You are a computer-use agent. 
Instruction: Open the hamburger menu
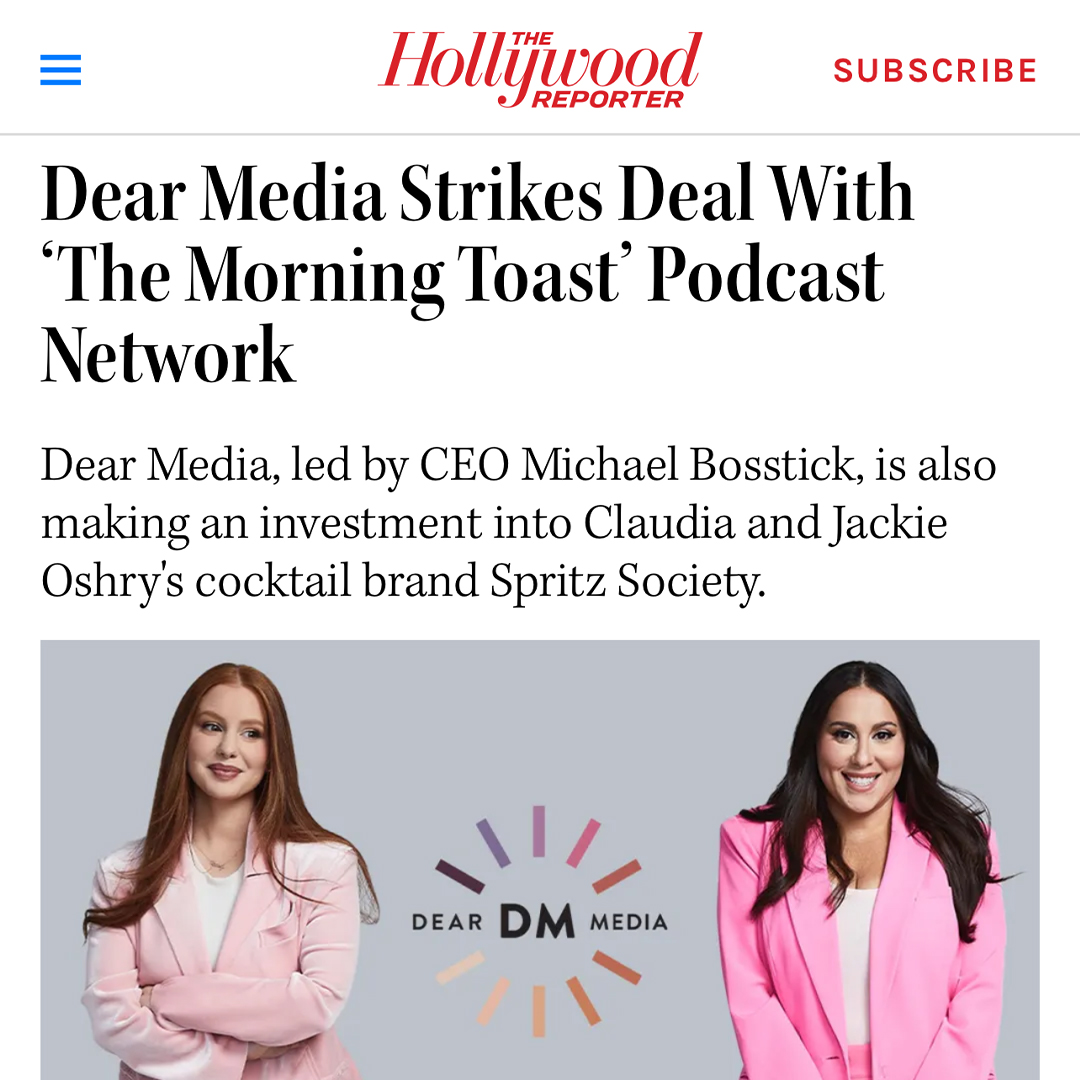[x=61, y=70]
